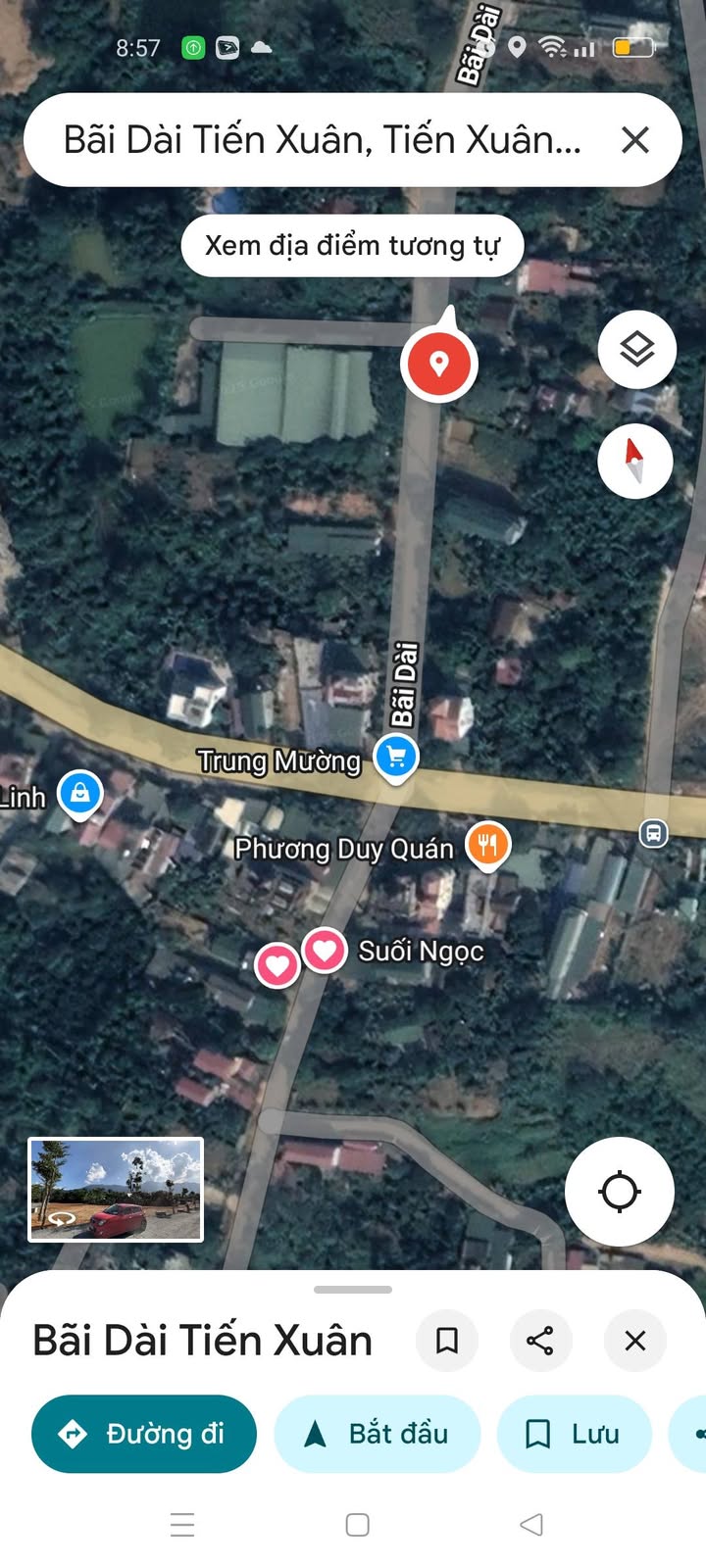Start navigation with Bắt đầu

[378, 1434]
